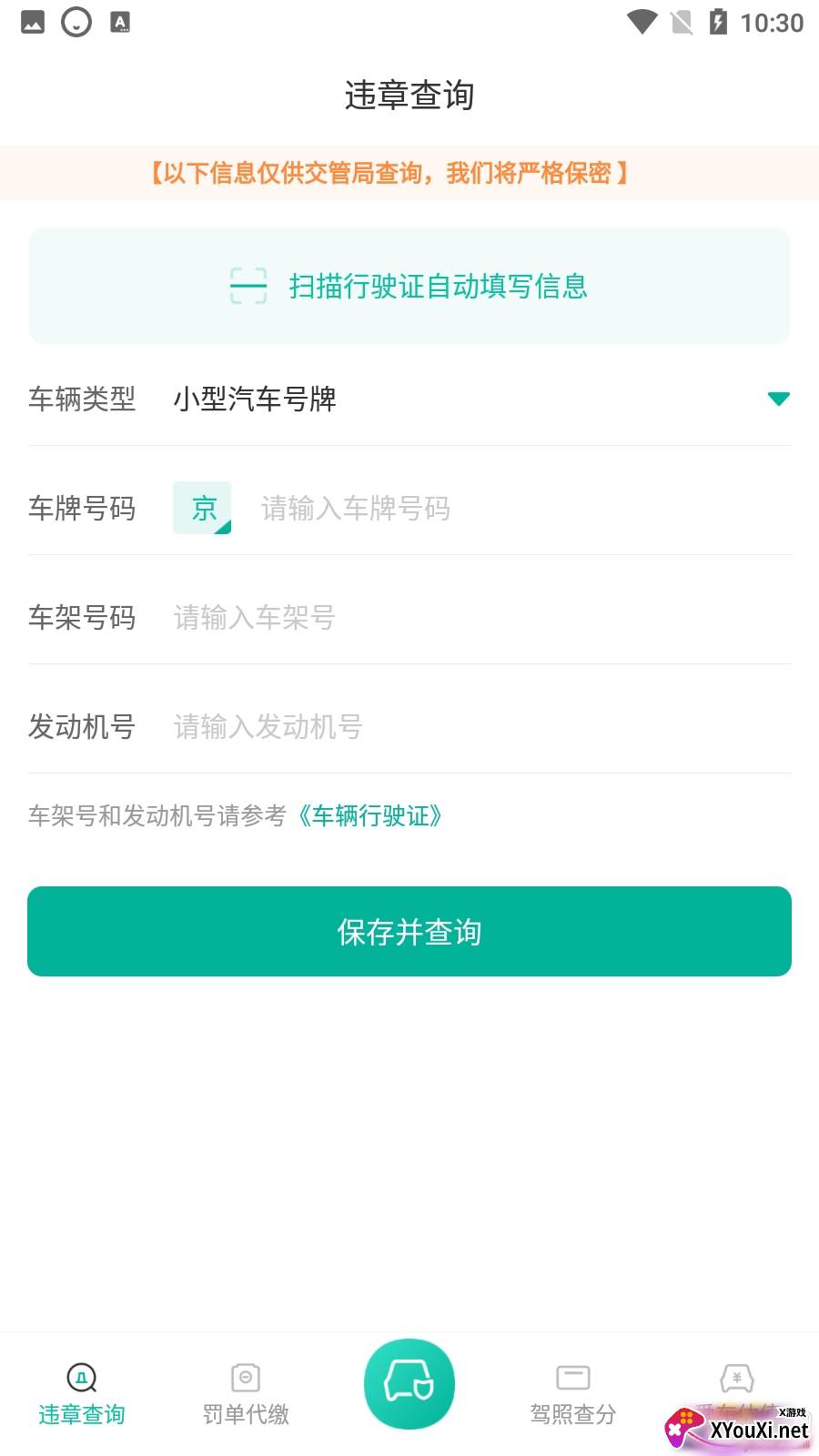Go to the 驾照查分 tab
Screen dimensions: 819x1456
pos(573,1392)
